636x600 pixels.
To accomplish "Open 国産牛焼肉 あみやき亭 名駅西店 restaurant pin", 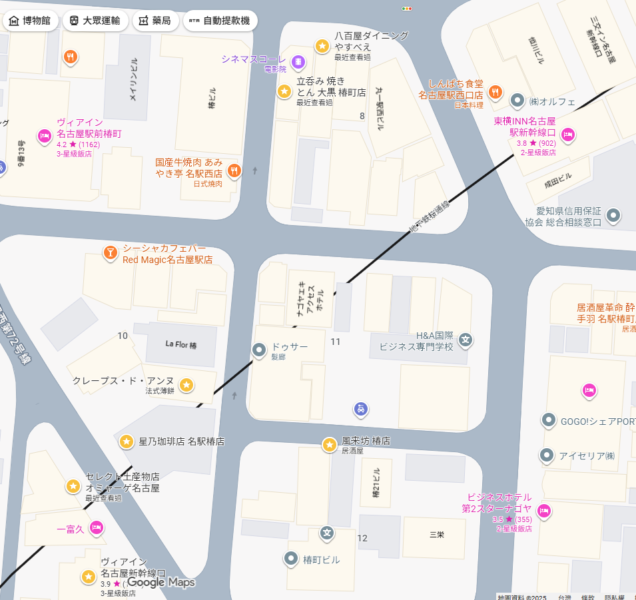I will tap(233, 170).
